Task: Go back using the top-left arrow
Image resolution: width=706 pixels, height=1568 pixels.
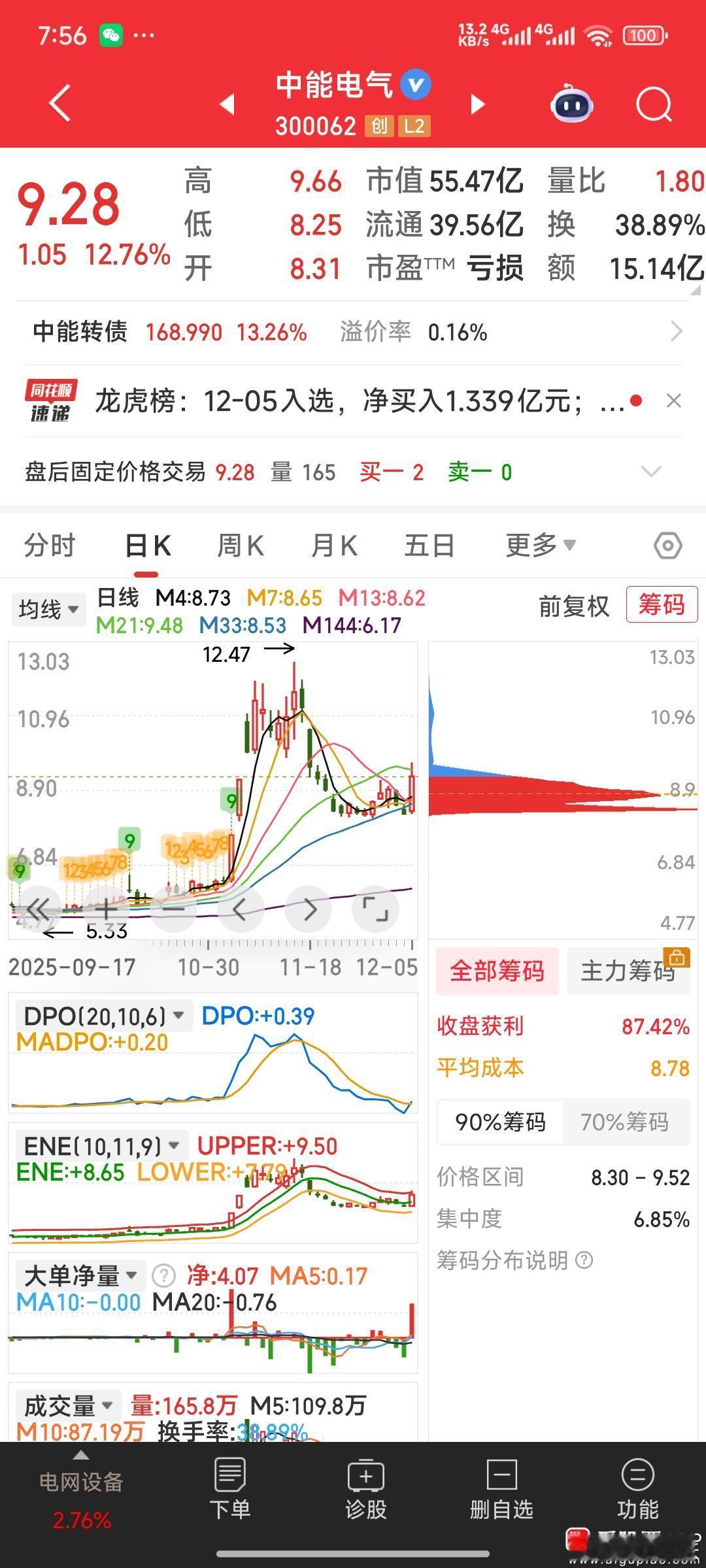Action: [x=59, y=103]
